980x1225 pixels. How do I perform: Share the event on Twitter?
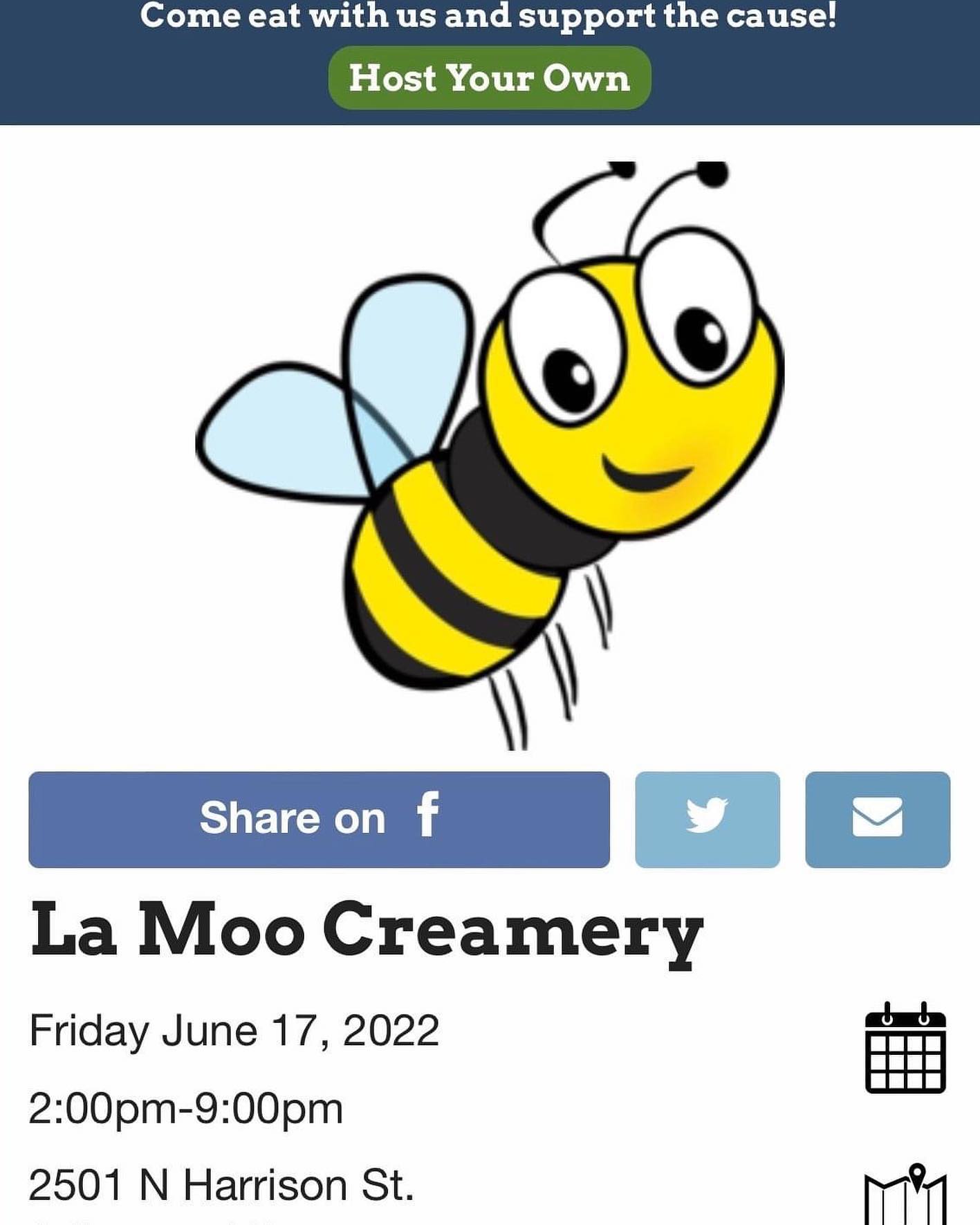point(707,819)
